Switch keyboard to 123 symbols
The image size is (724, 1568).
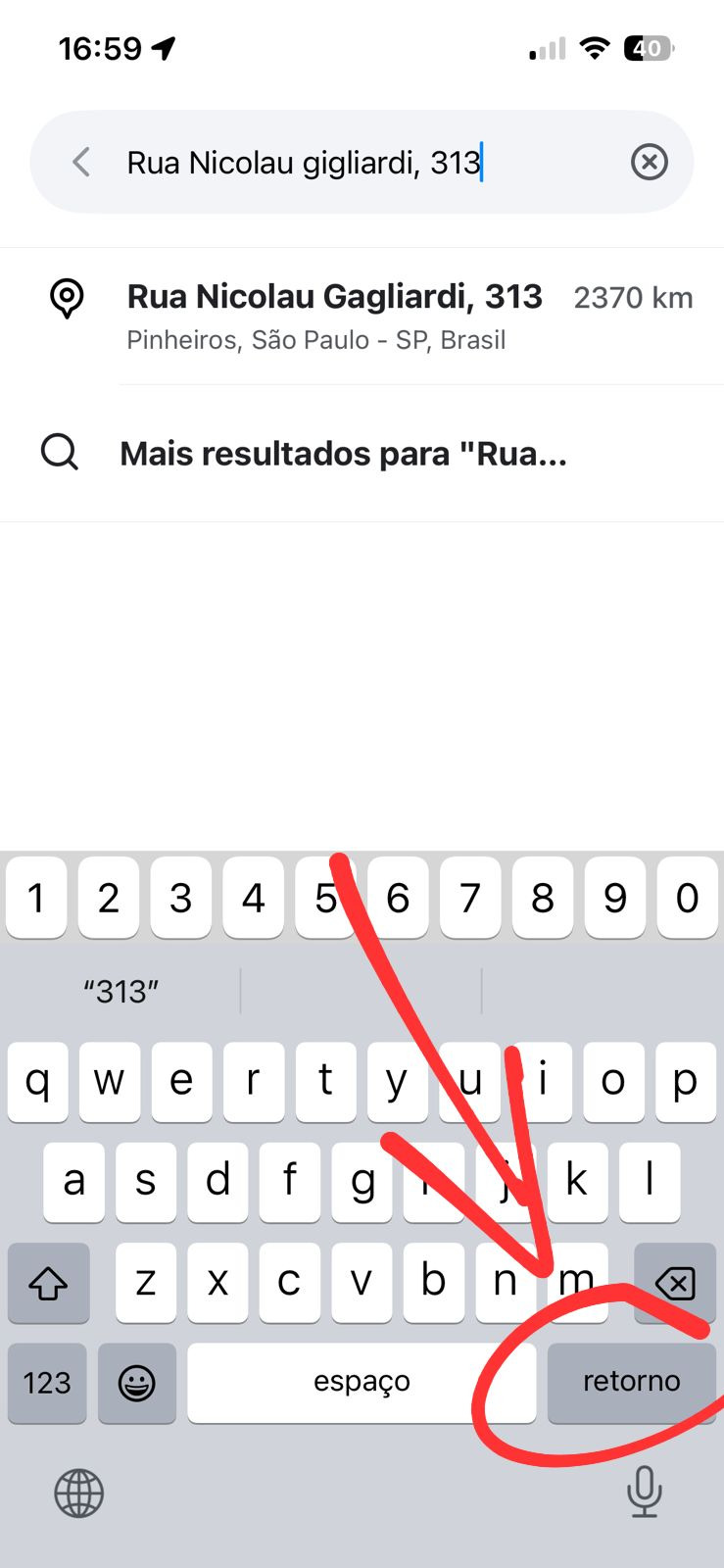(x=47, y=1383)
